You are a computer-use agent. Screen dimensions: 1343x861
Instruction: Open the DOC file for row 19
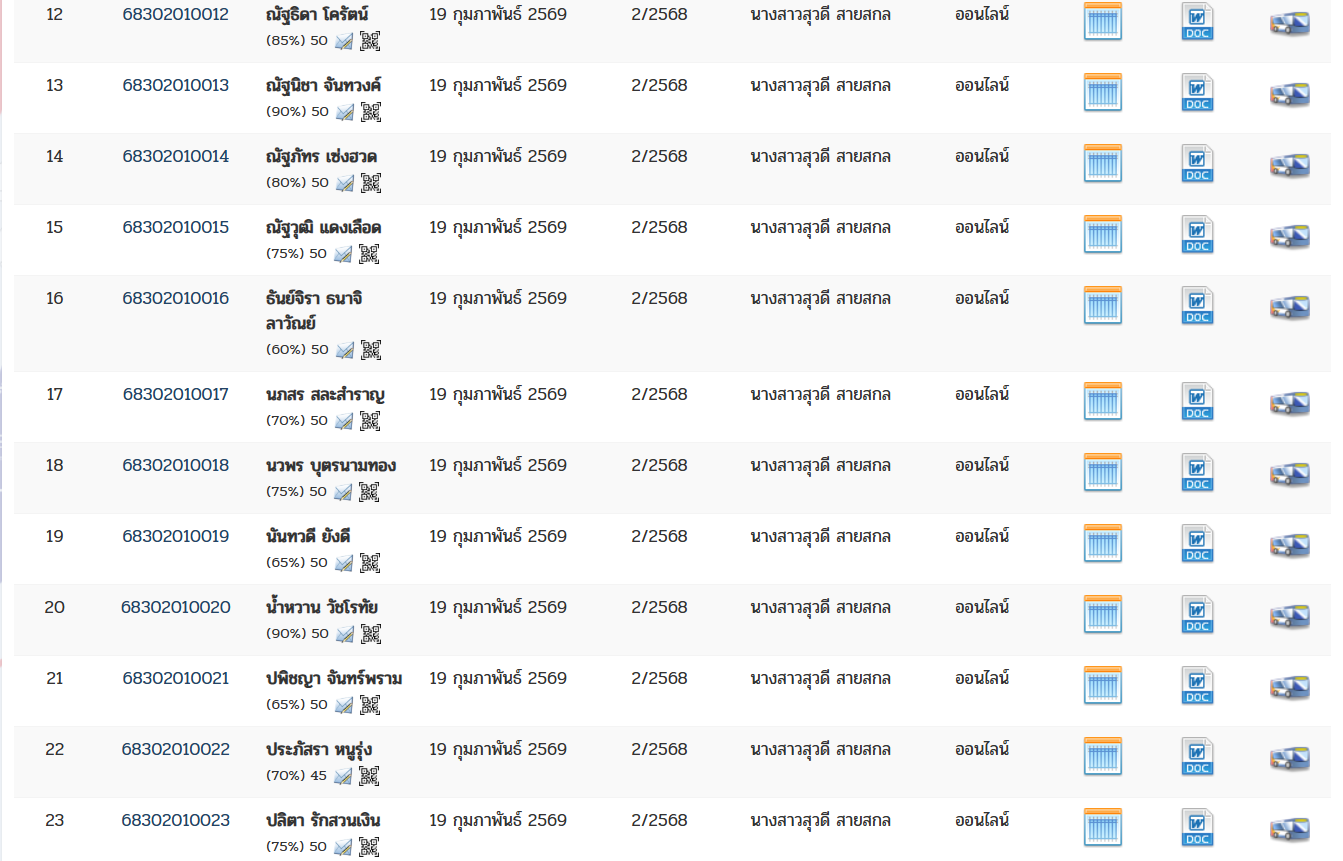[1197, 543]
